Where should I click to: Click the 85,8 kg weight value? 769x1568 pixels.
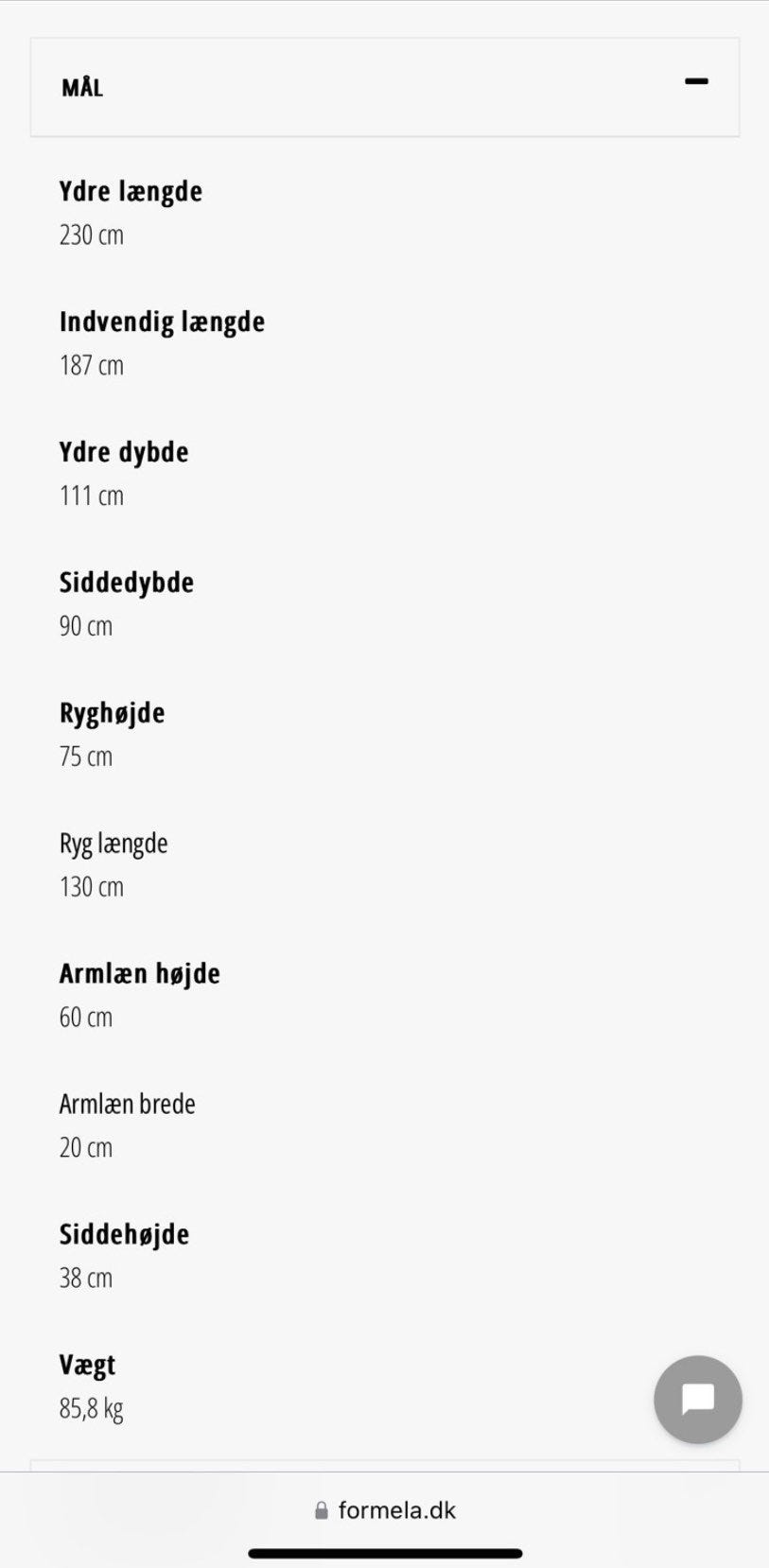(89, 1408)
